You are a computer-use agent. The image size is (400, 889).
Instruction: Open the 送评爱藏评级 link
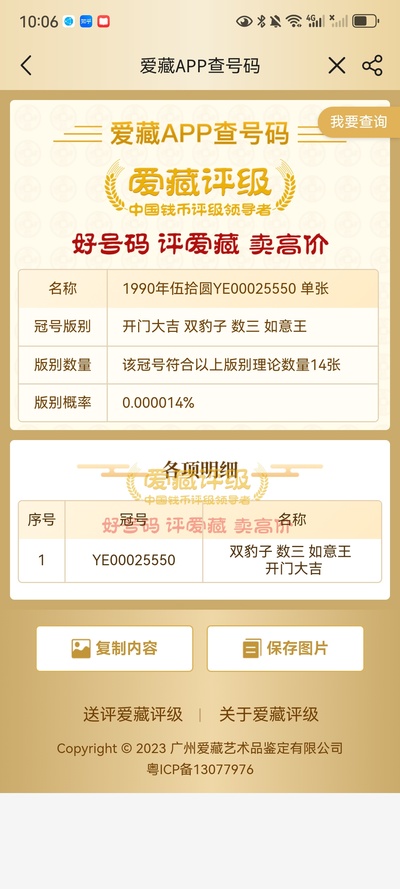tap(133, 714)
